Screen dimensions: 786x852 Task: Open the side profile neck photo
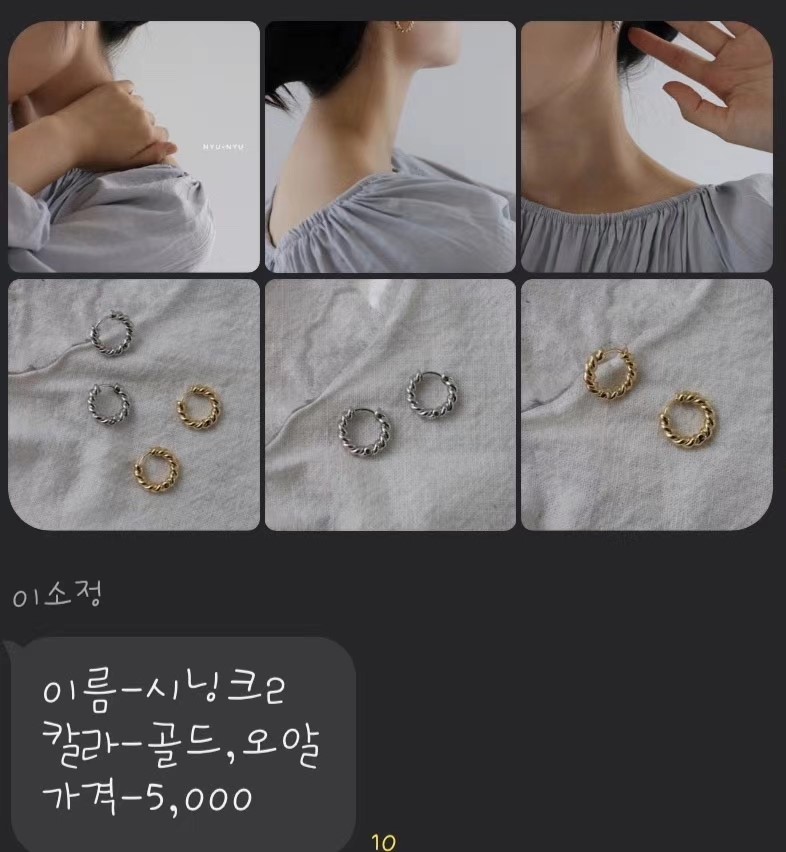(x=390, y=147)
